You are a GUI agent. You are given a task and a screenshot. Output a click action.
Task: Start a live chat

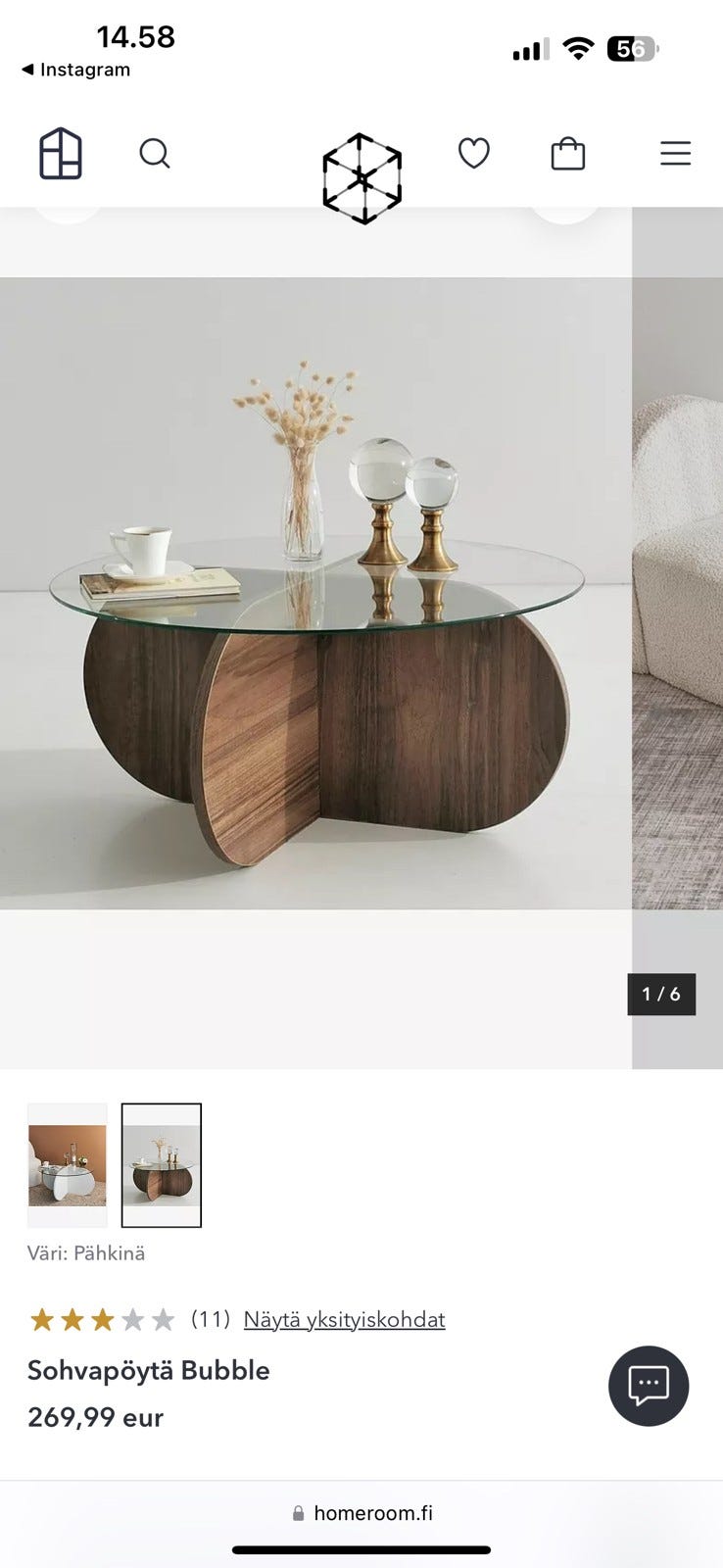tap(649, 1386)
